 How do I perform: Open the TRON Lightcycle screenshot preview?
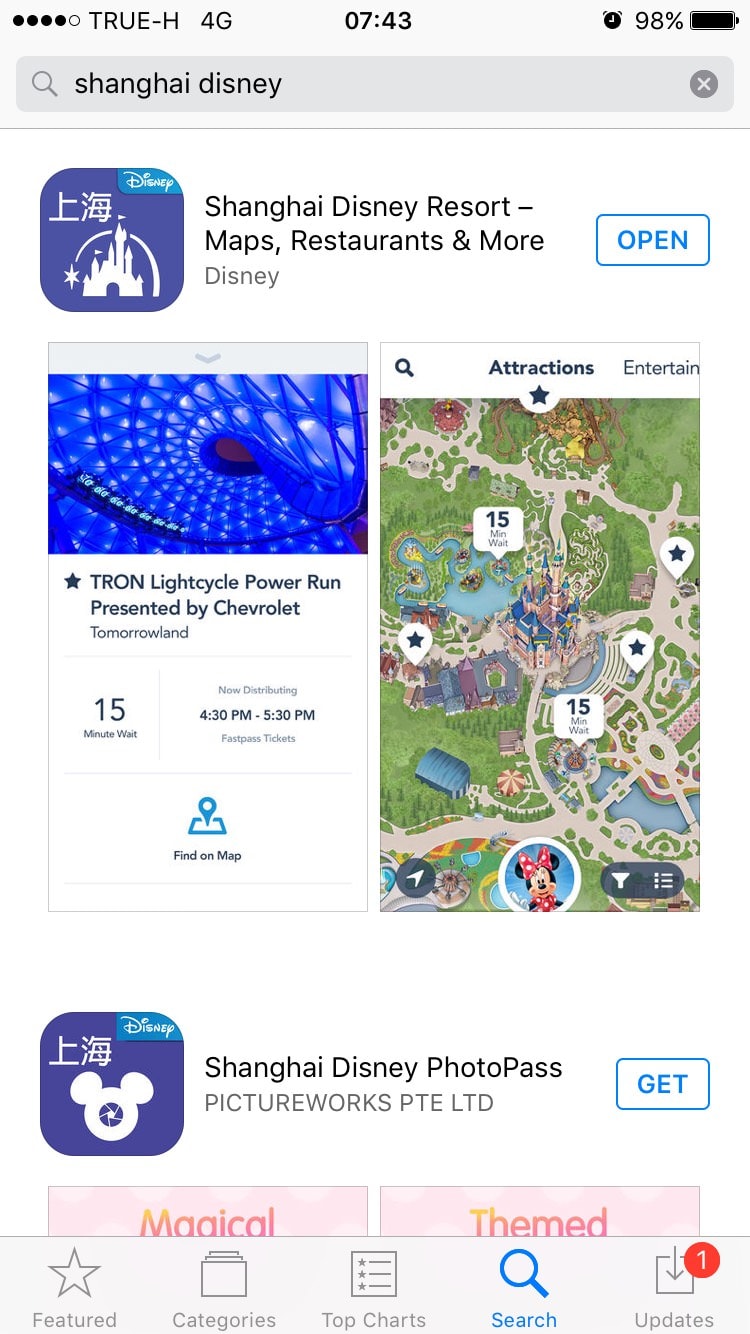click(208, 627)
